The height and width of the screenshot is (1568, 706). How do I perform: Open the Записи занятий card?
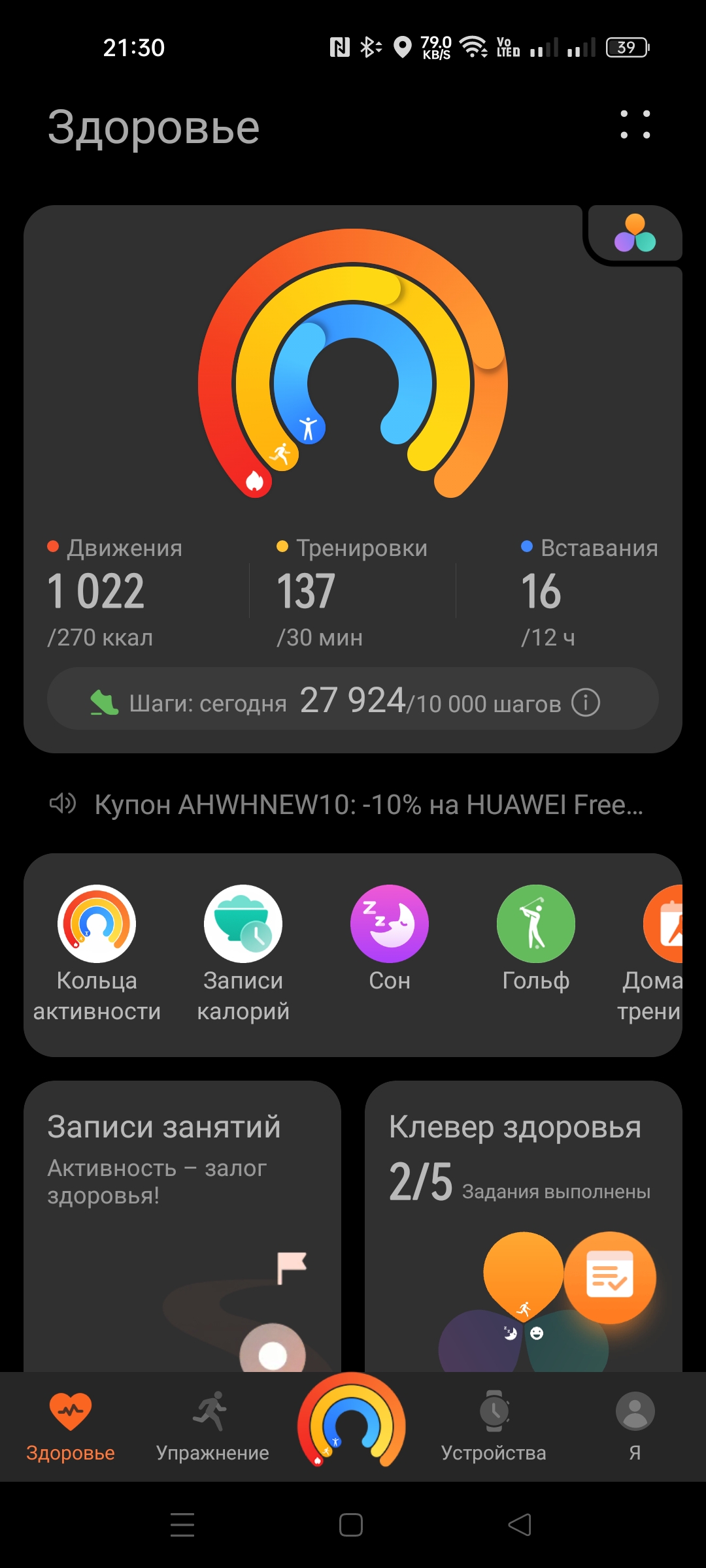click(x=182, y=1226)
